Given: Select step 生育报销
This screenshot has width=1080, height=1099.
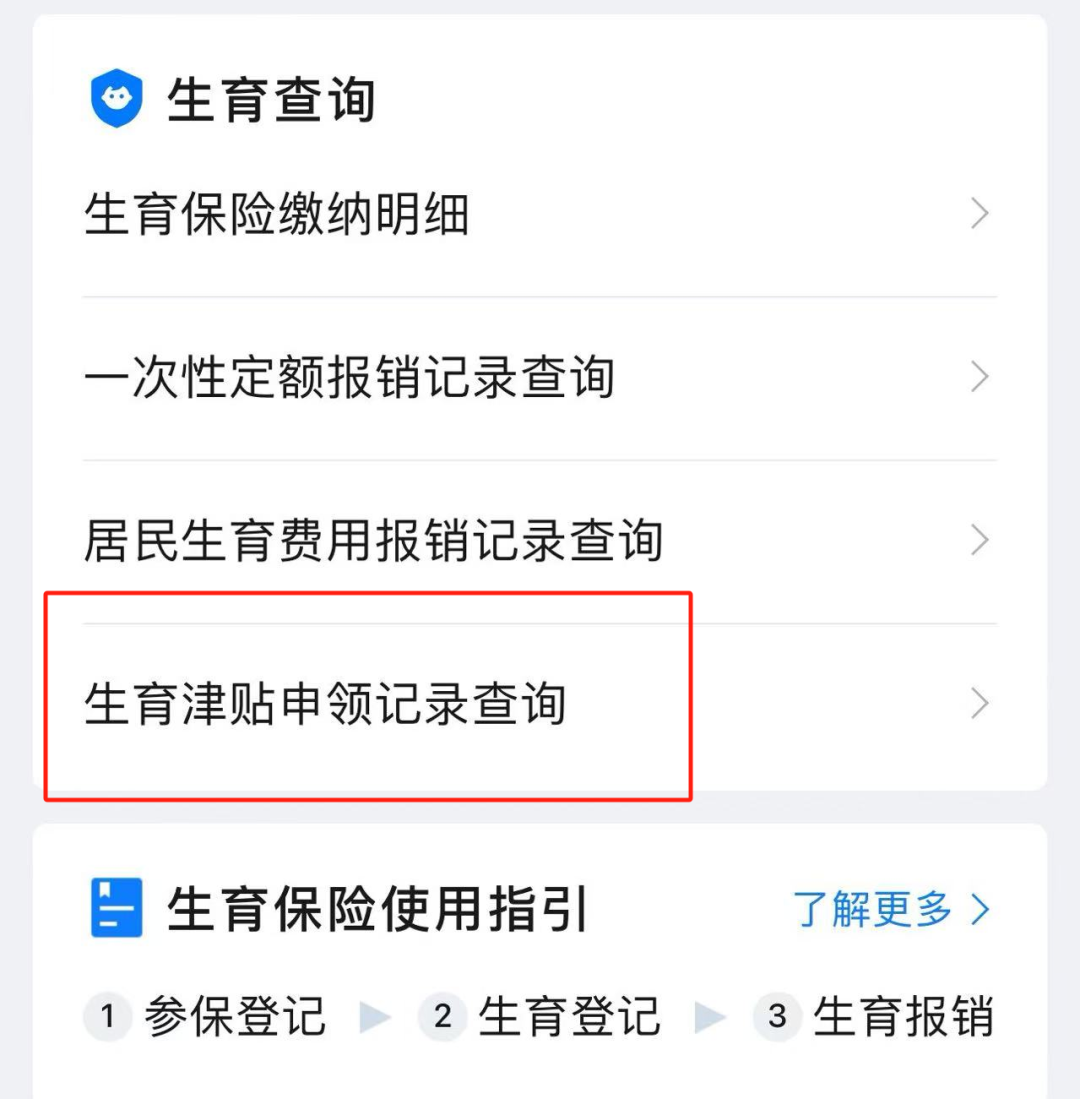Looking at the screenshot, I should pos(876,1017).
